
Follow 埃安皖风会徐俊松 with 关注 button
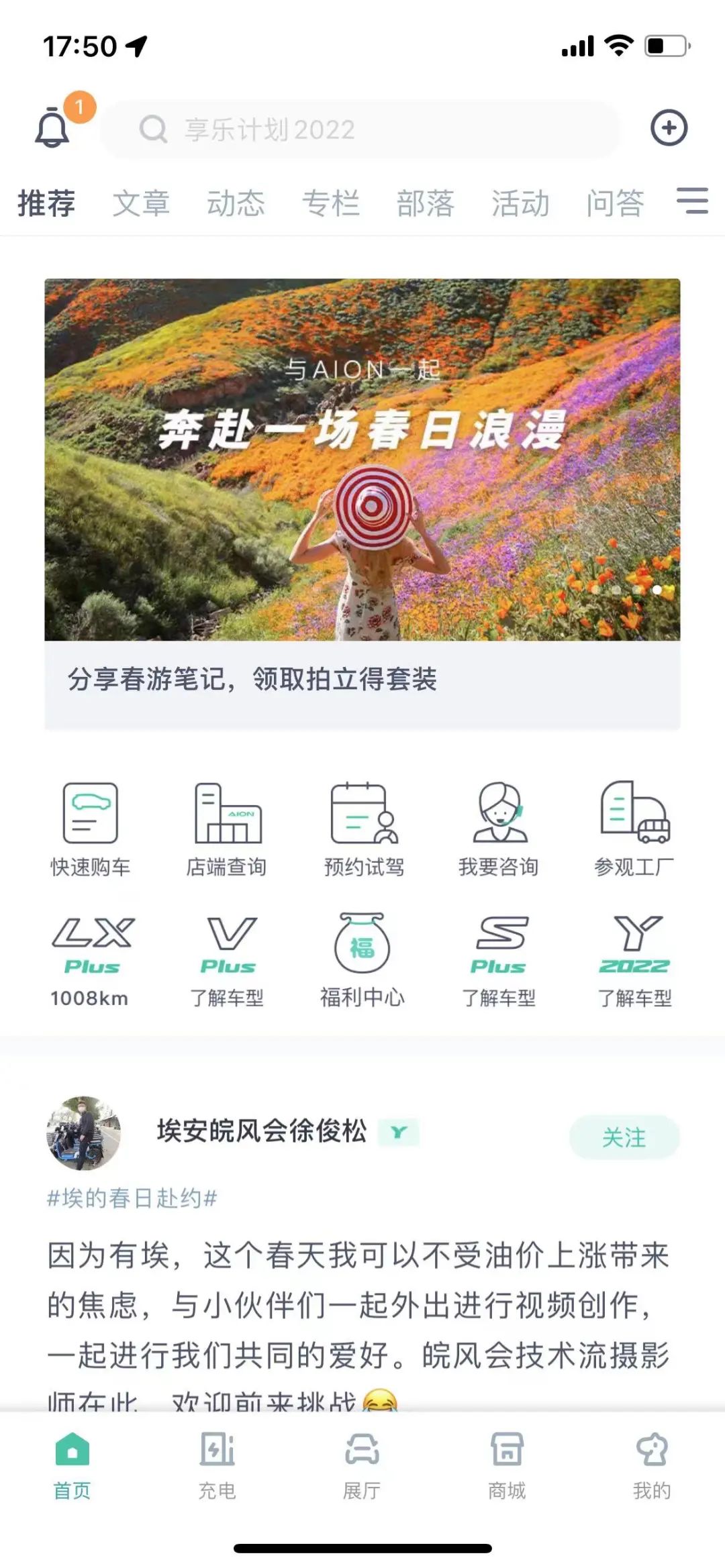(x=624, y=1137)
